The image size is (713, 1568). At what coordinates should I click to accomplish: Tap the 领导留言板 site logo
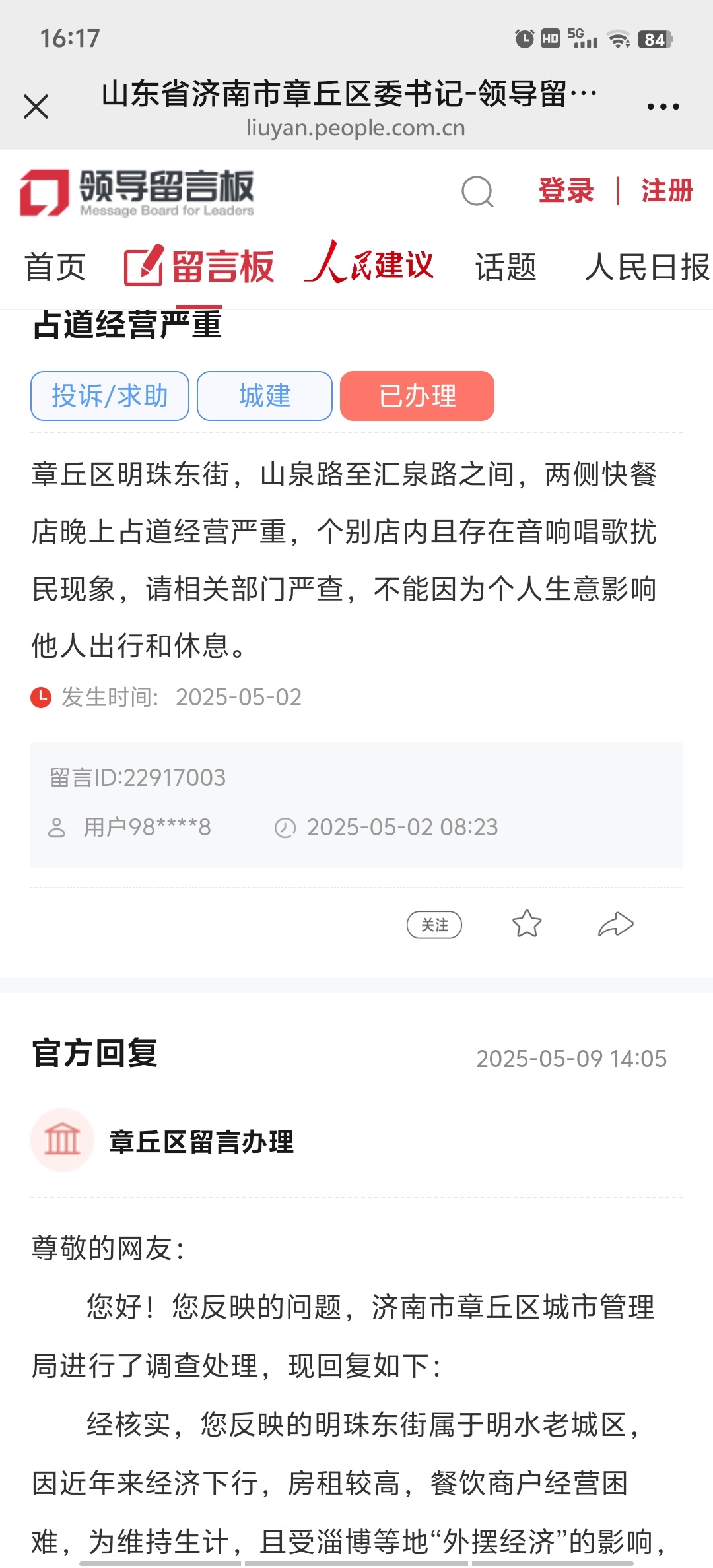pyautogui.click(x=137, y=193)
